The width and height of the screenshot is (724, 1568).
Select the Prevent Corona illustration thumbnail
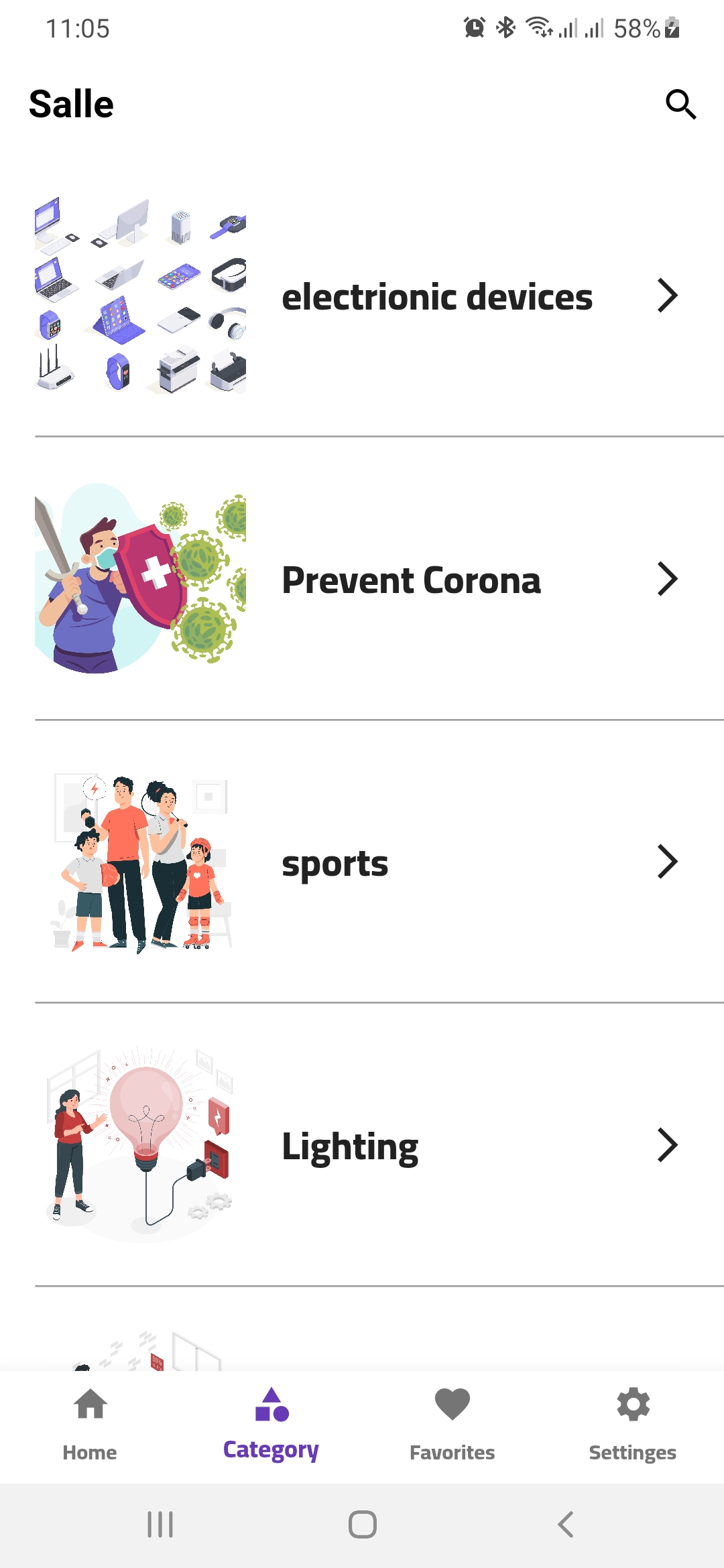(140, 580)
